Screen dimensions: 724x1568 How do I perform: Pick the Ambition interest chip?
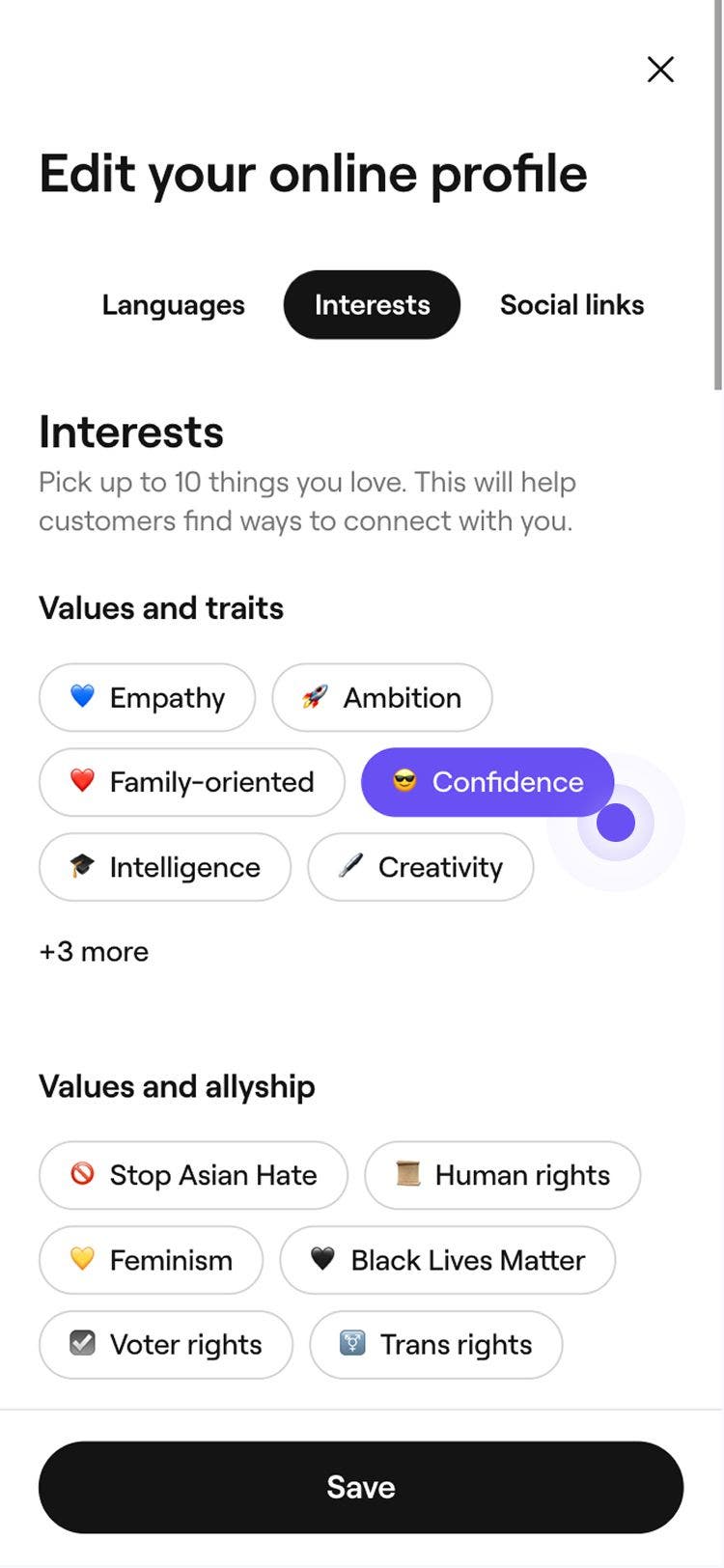coord(382,697)
